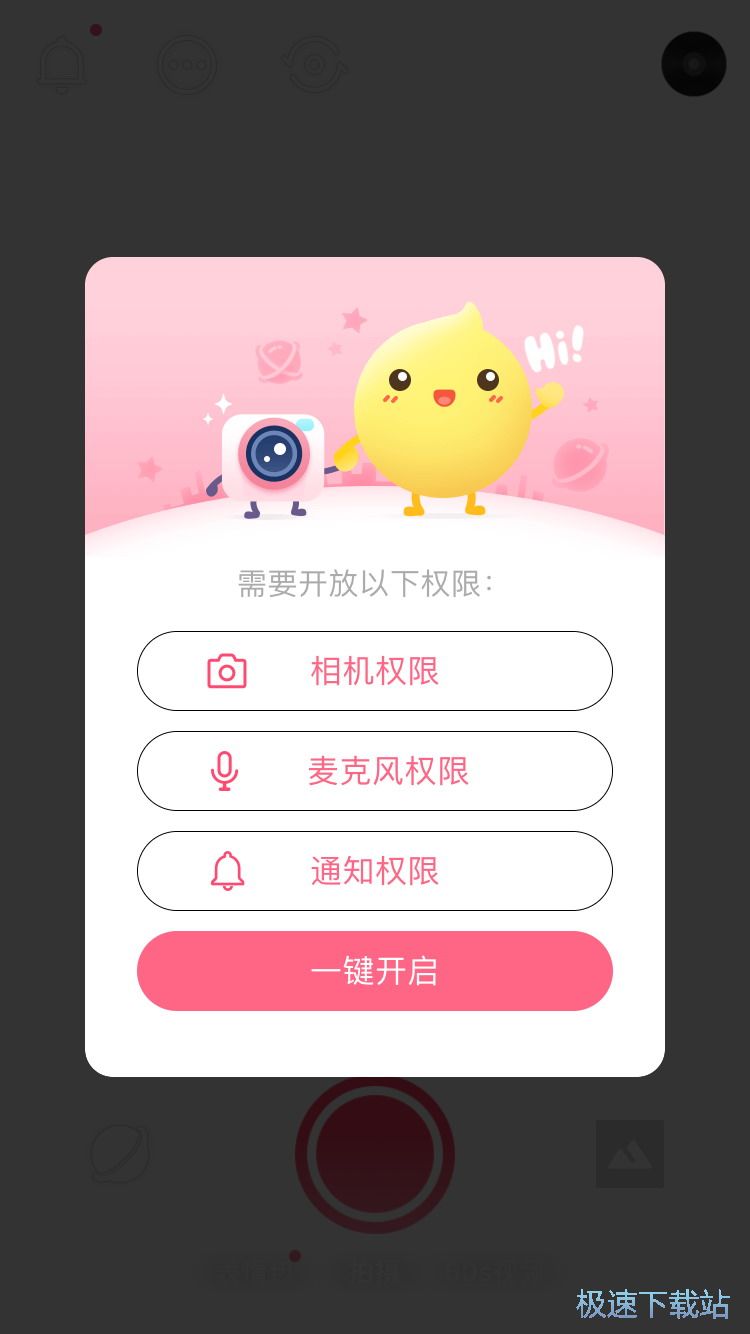Tap the bell icon beside 通知权限
The image size is (750, 1334).
tap(228, 871)
